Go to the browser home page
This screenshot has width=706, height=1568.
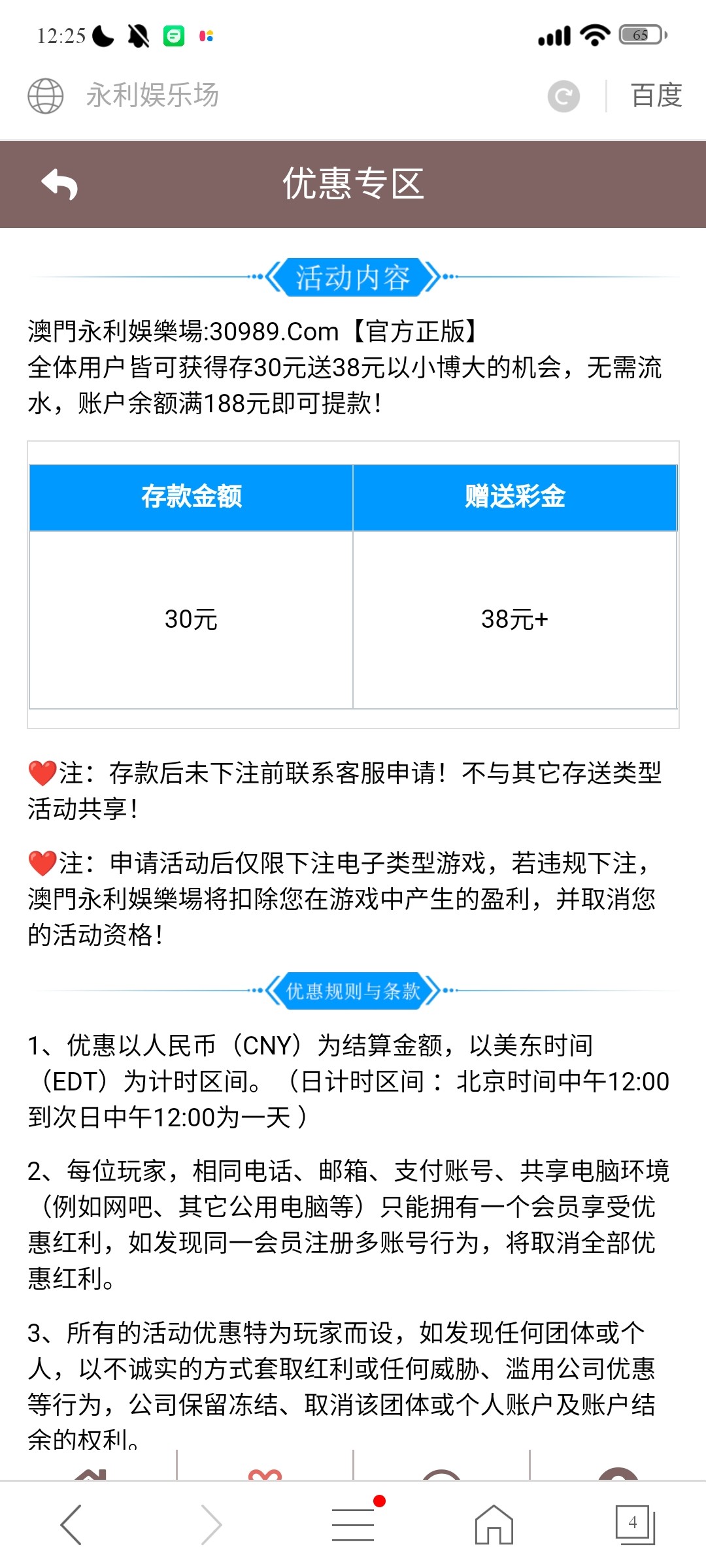tap(494, 1525)
